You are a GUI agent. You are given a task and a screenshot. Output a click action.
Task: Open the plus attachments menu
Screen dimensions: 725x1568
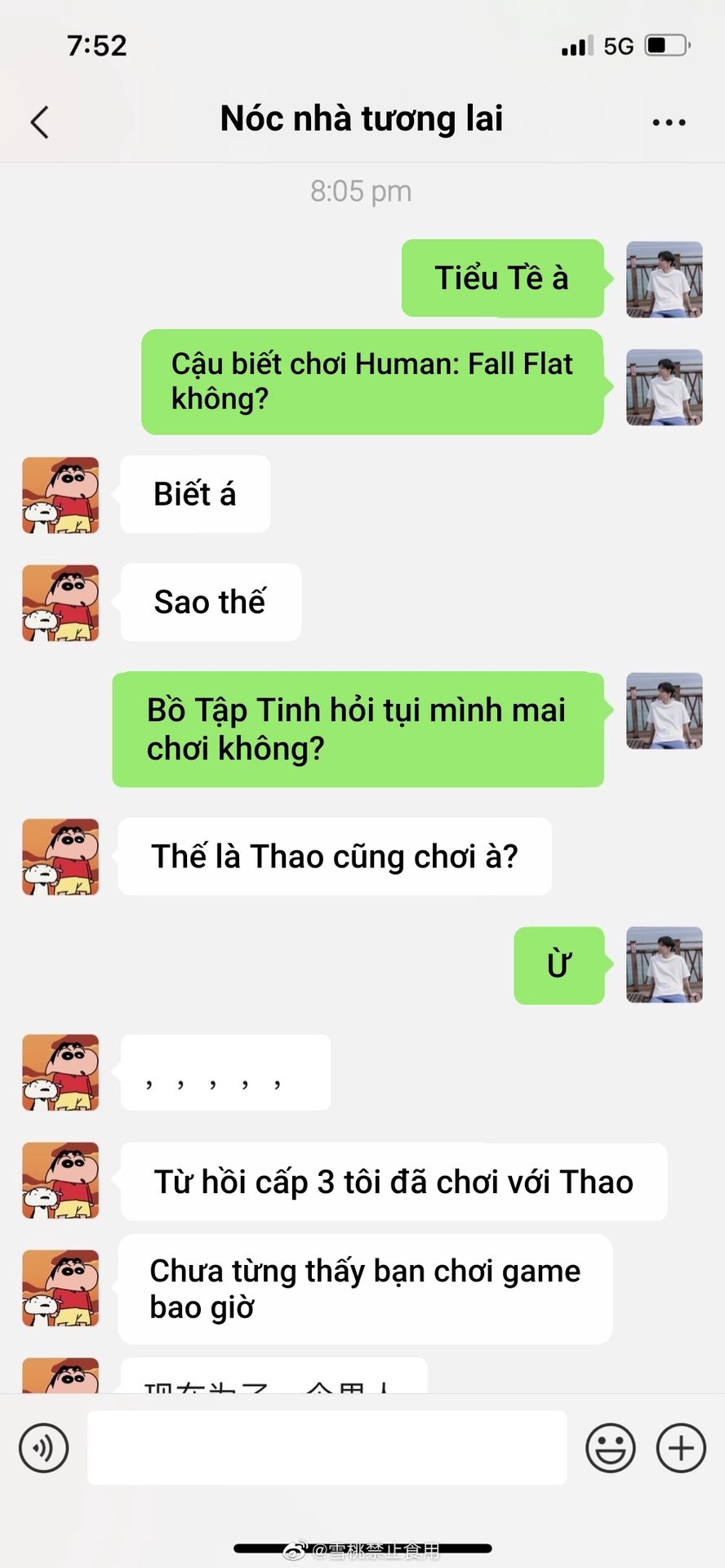[681, 1448]
